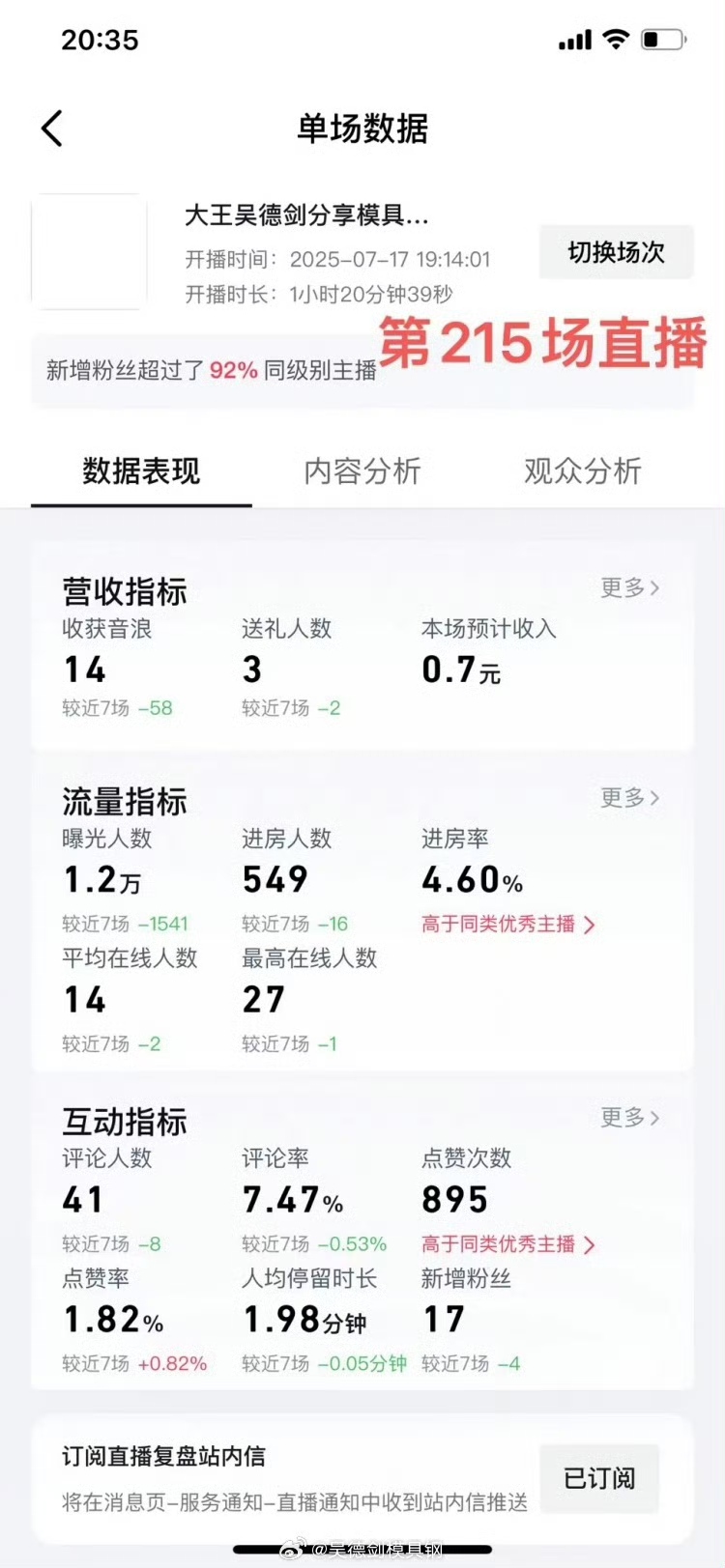The height and width of the screenshot is (1568, 725).
Task: Select the 数据表现 tab
Action: coord(141,471)
